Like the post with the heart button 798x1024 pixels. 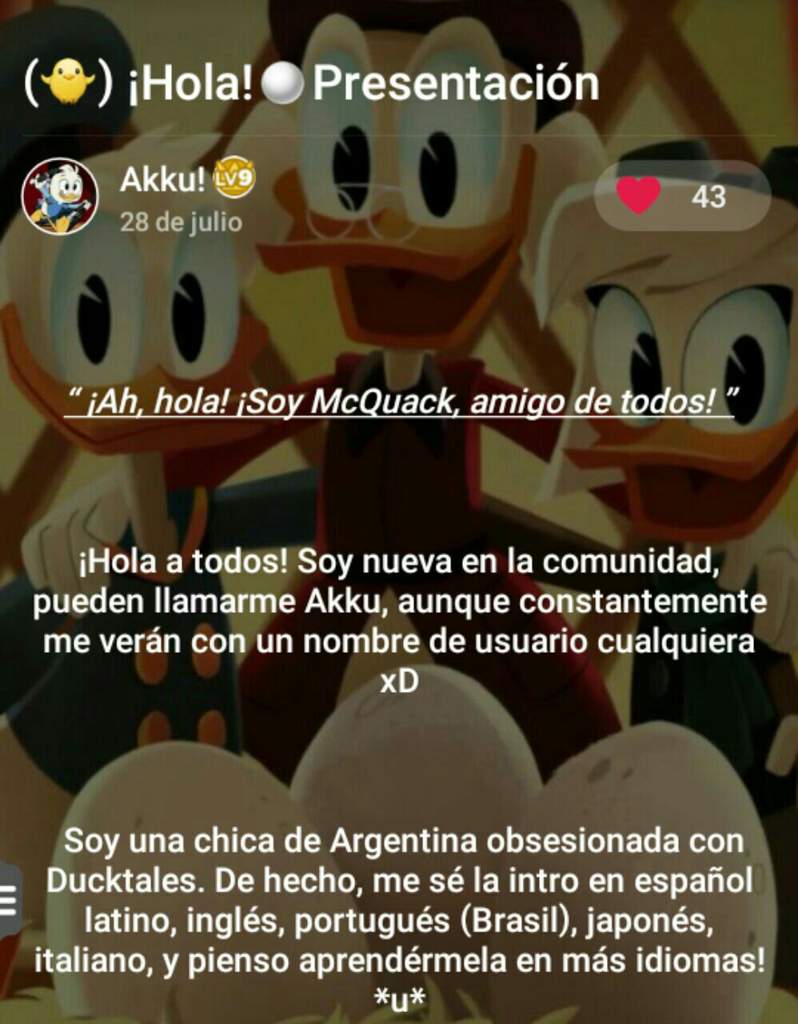[640, 196]
